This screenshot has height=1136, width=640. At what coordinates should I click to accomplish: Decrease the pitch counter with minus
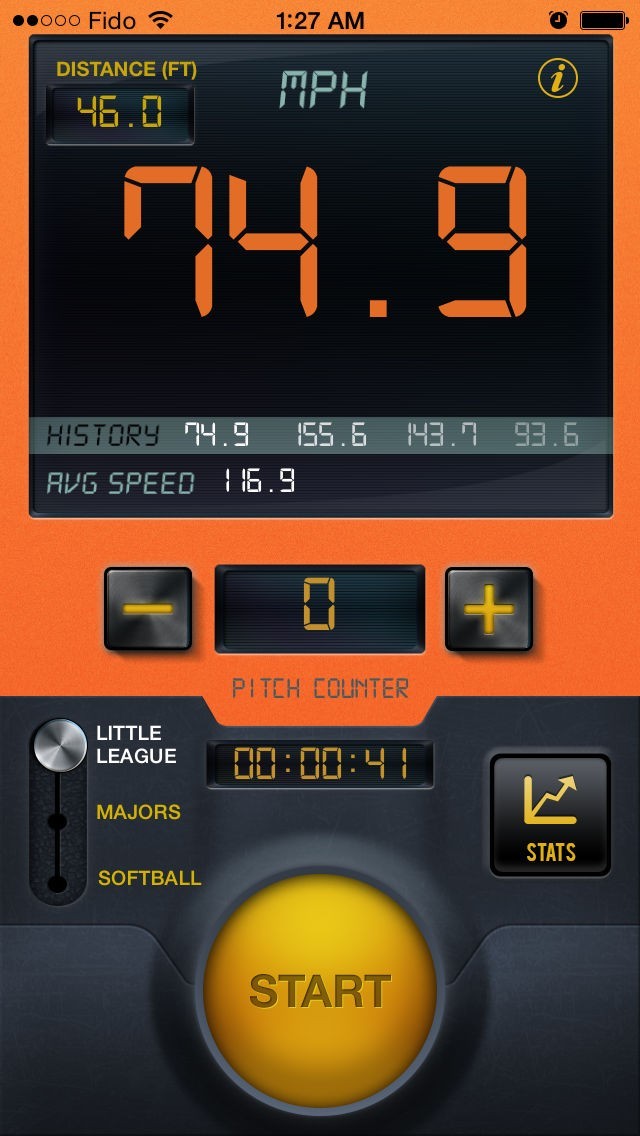[x=148, y=609]
